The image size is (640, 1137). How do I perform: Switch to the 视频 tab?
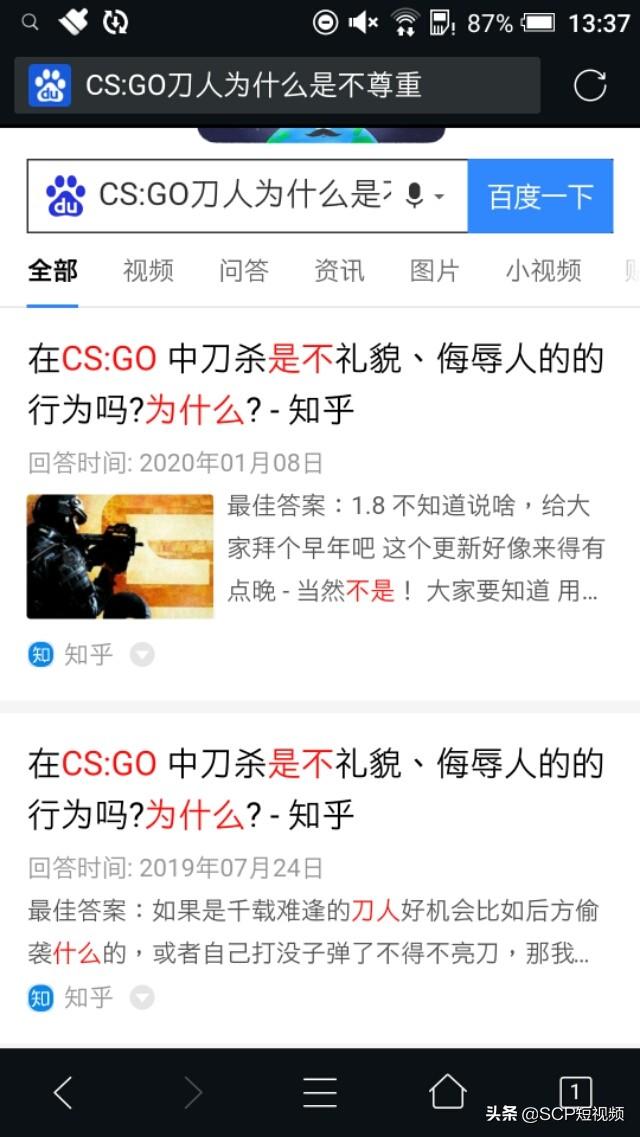(148, 270)
